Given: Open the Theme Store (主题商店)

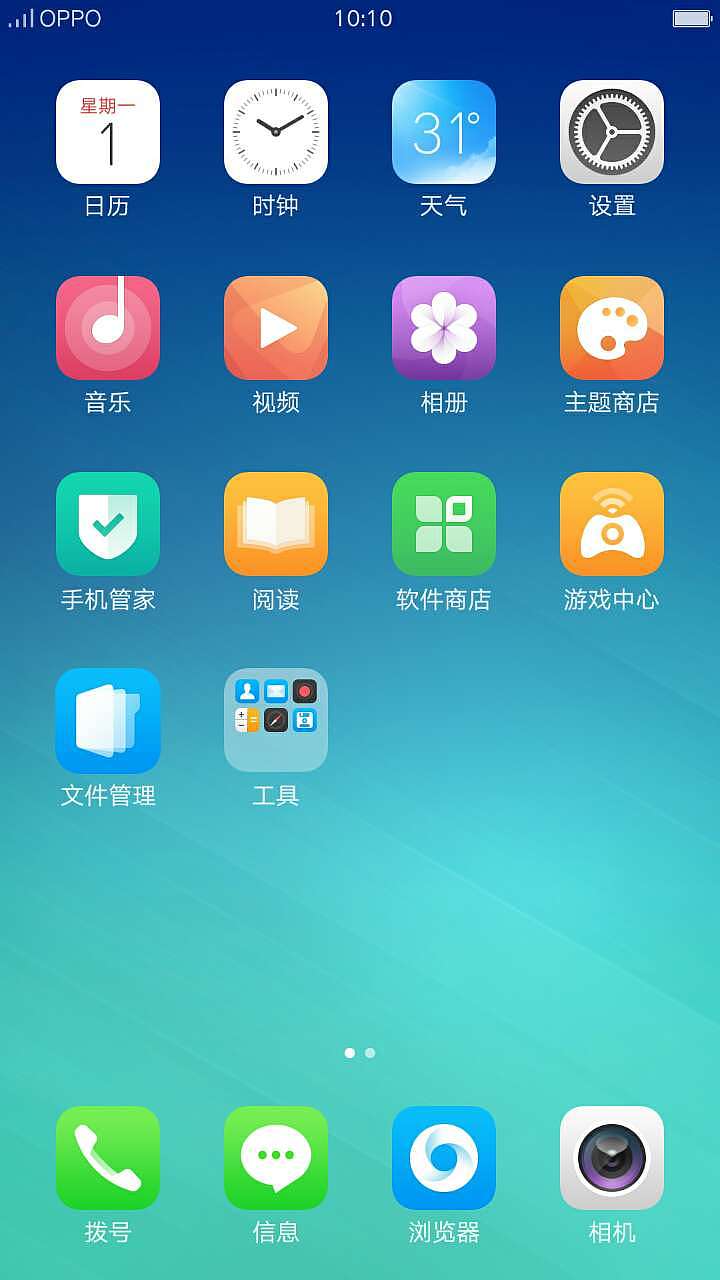Looking at the screenshot, I should click(612, 327).
